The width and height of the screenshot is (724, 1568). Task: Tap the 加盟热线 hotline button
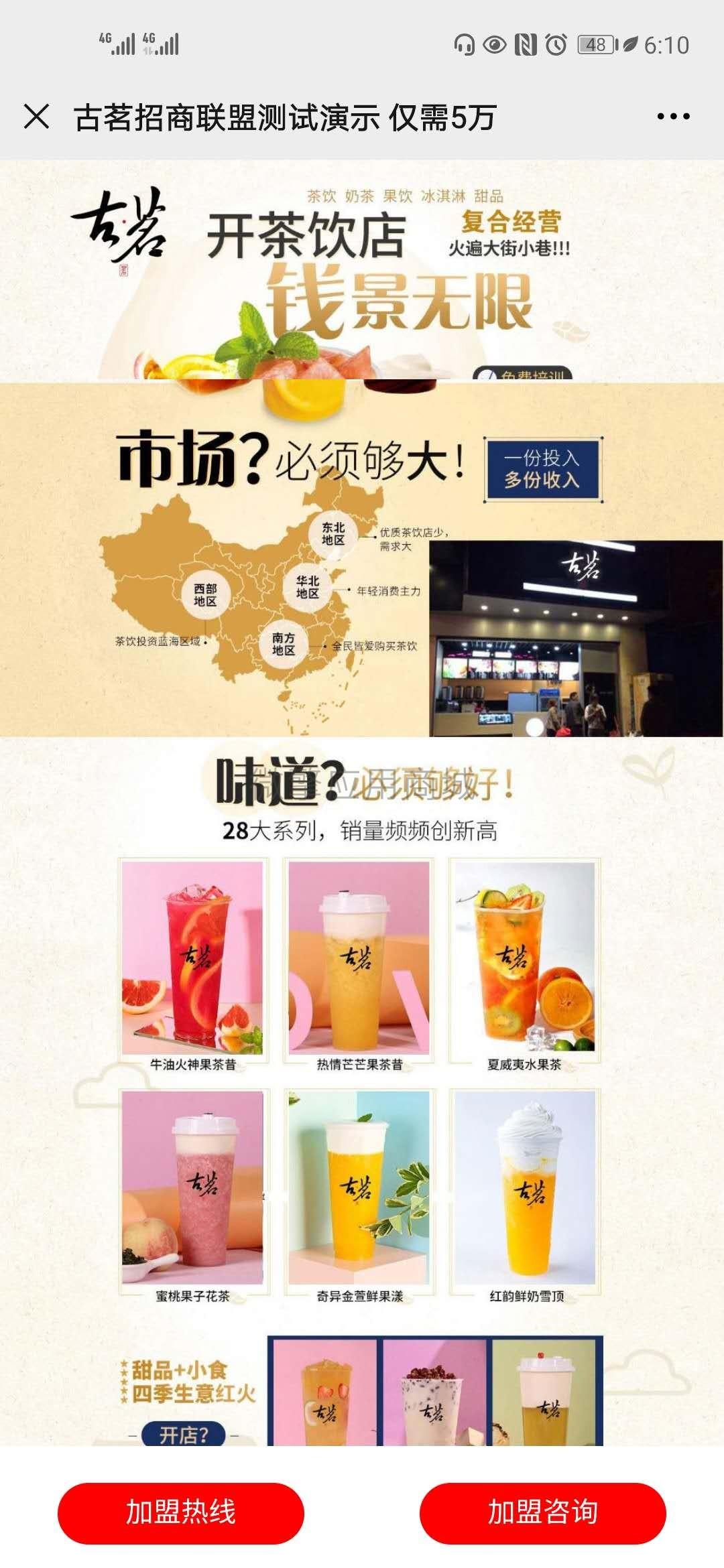tap(181, 1513)
